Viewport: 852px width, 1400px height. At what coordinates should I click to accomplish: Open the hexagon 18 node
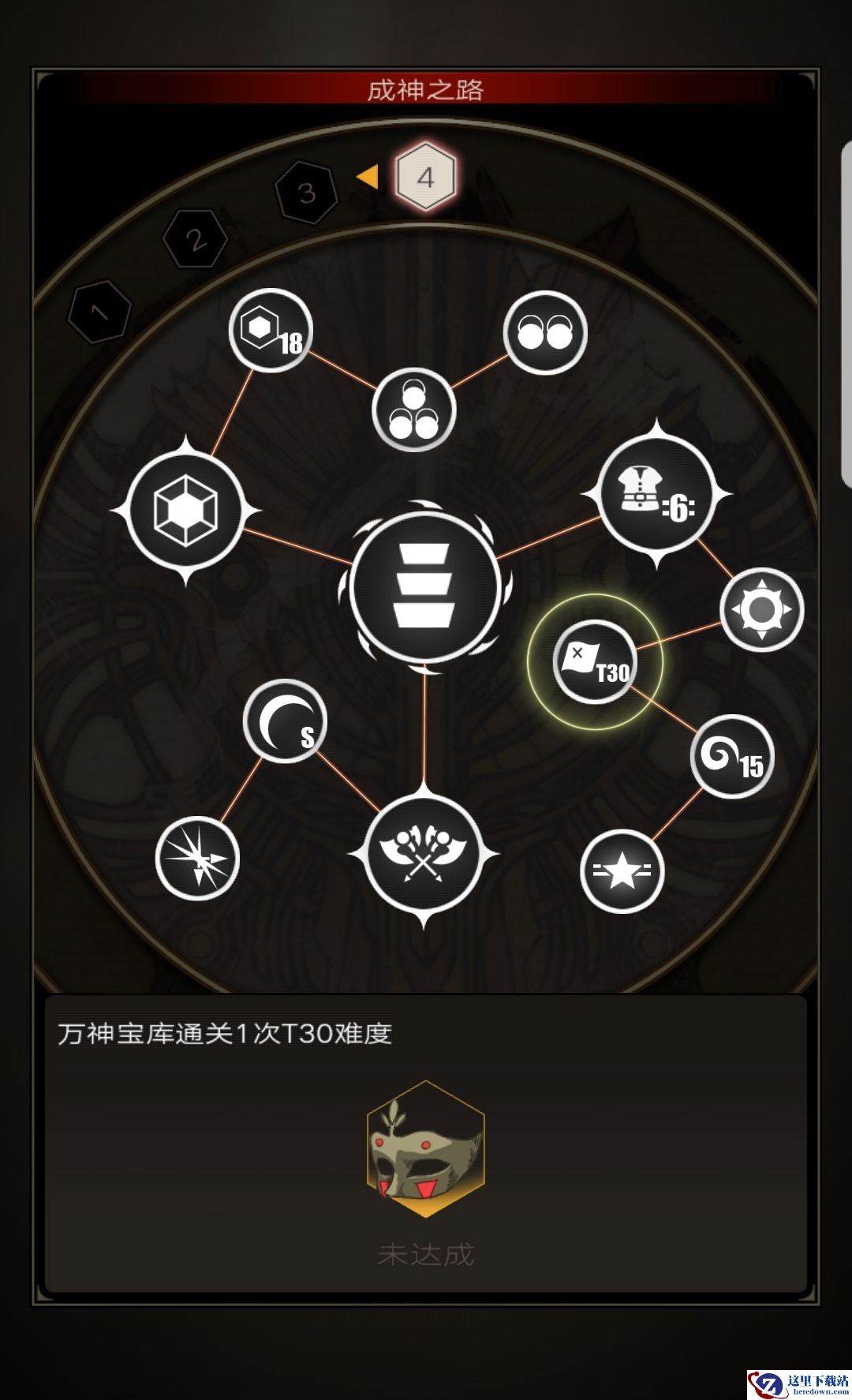pos(271,331)
